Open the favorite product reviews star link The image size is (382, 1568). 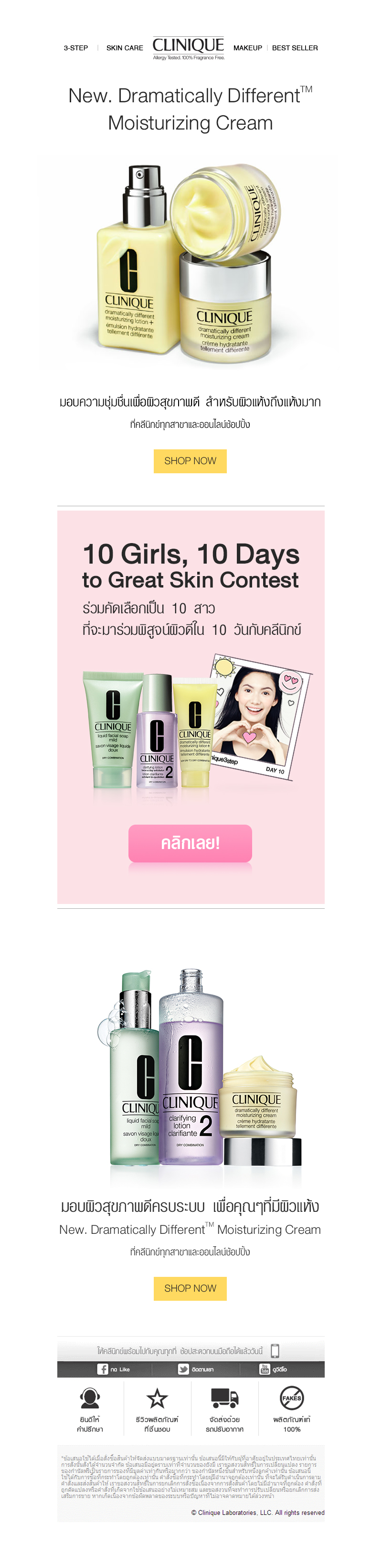(x=157, y=1408)
